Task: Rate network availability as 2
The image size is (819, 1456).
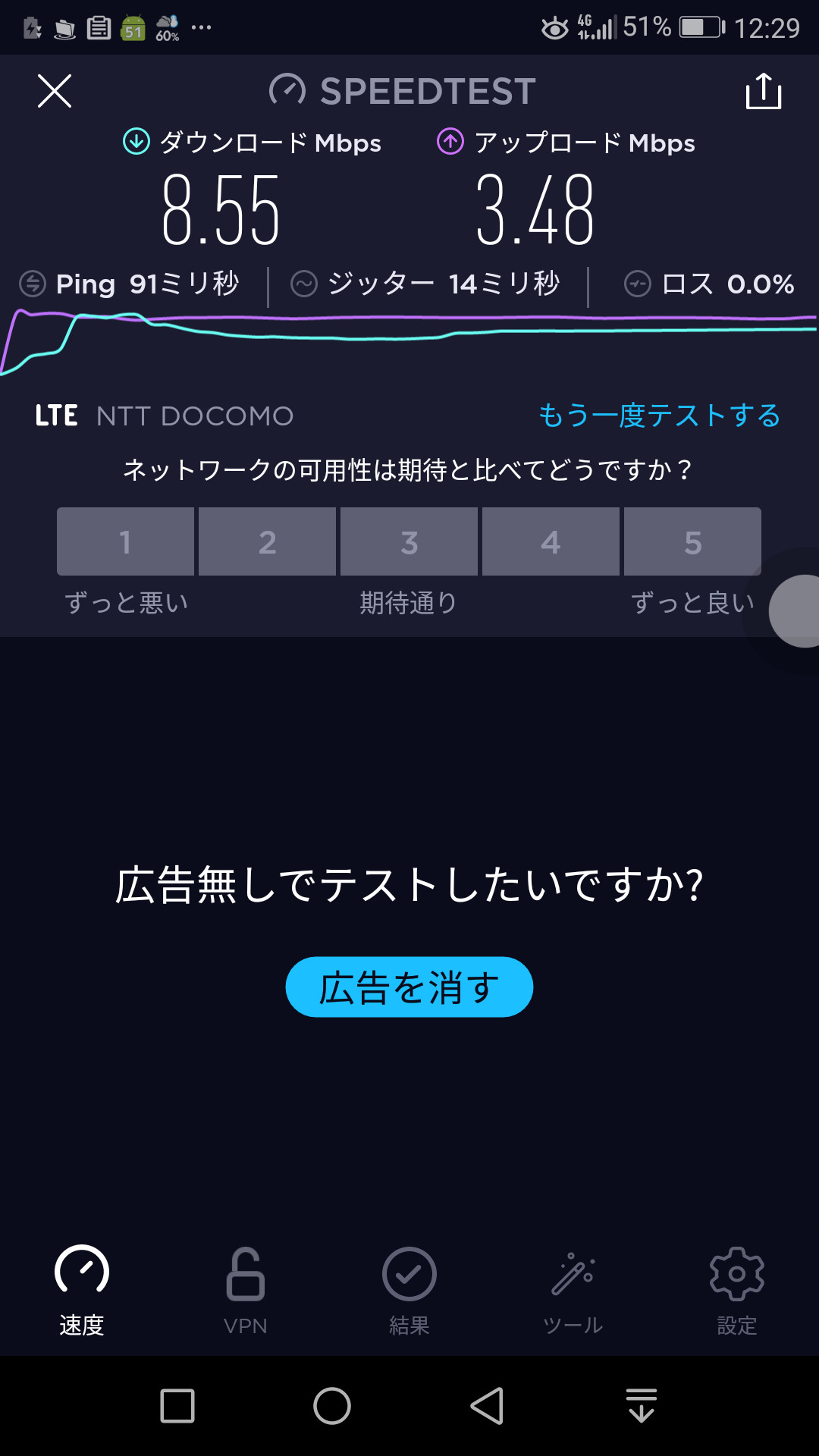Action: click(267, 541)
